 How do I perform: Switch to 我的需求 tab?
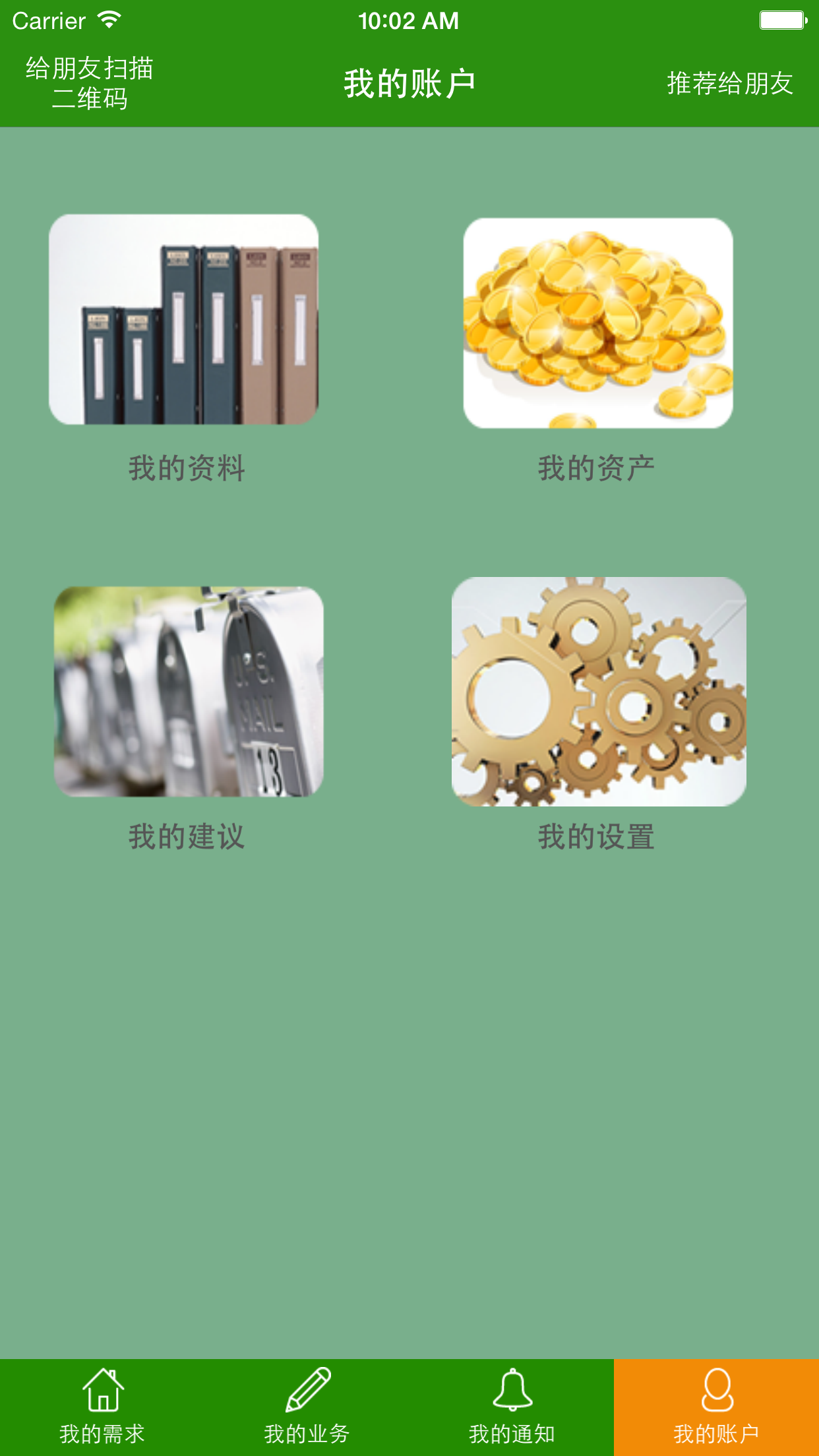(102, 1407)
